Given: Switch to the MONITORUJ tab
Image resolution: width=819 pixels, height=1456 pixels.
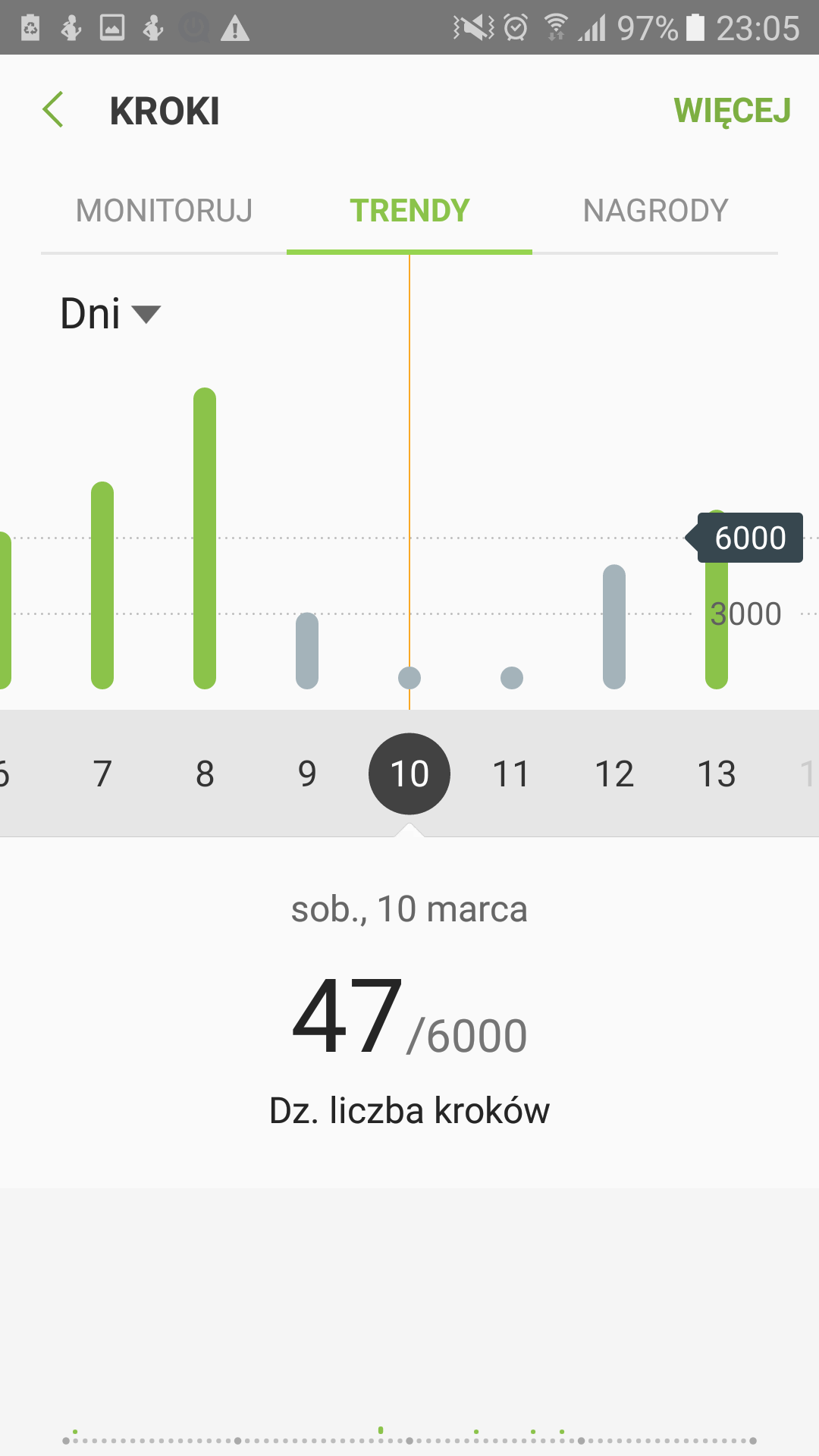Looking at the screenshot, I should click(x=164, y=211).
